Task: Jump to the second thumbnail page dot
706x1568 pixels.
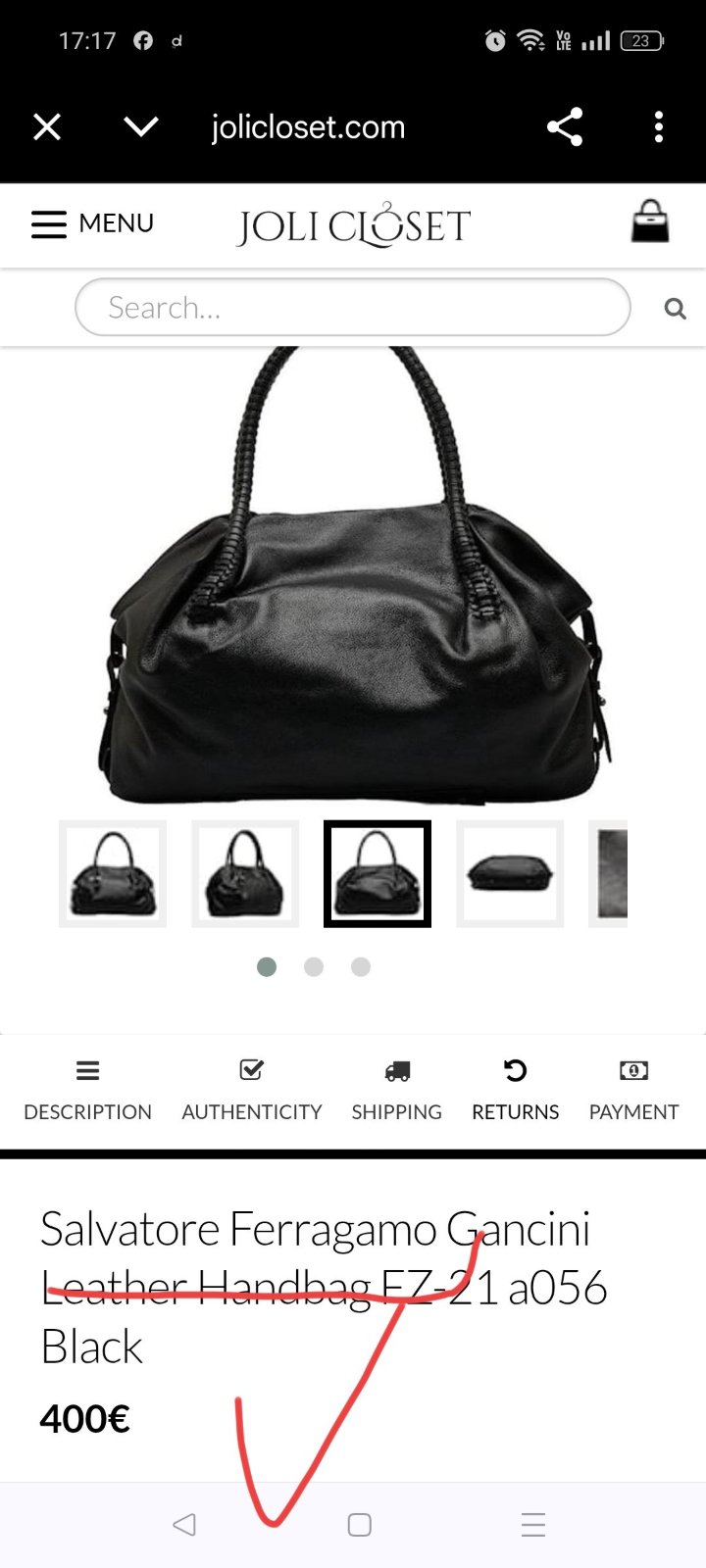Action: tap(314, 967)
